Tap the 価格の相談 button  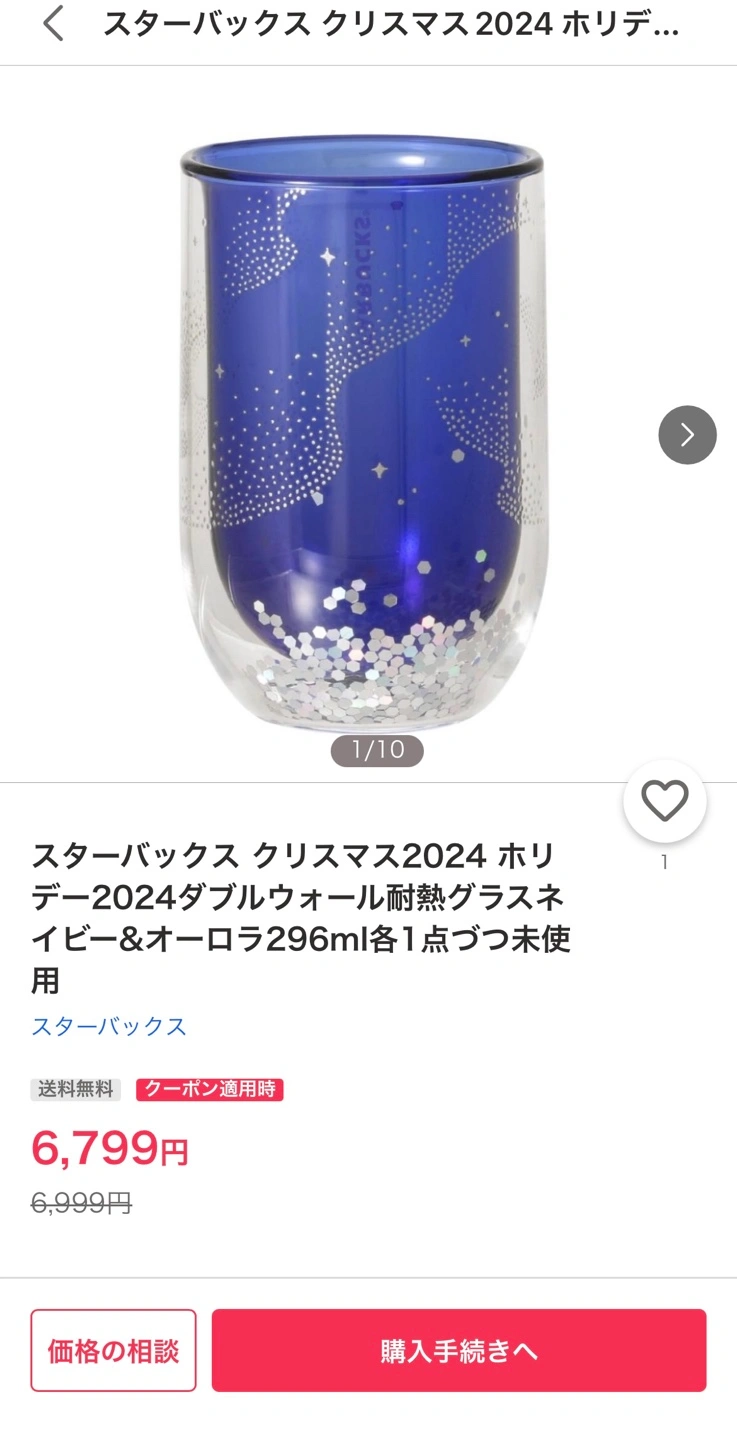[x=113, y=1351]
